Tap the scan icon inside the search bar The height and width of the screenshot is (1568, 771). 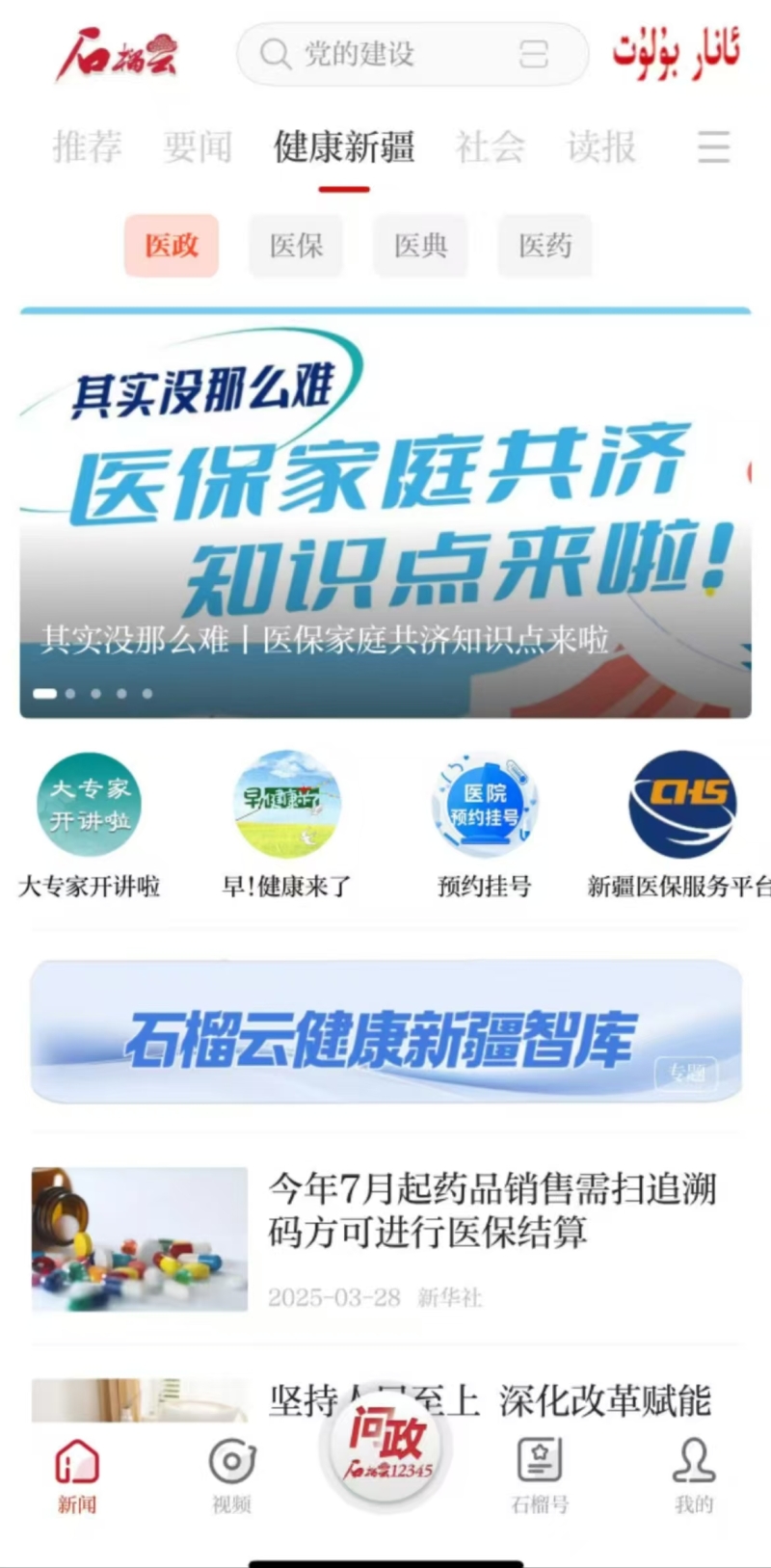[x=533, y=54]
